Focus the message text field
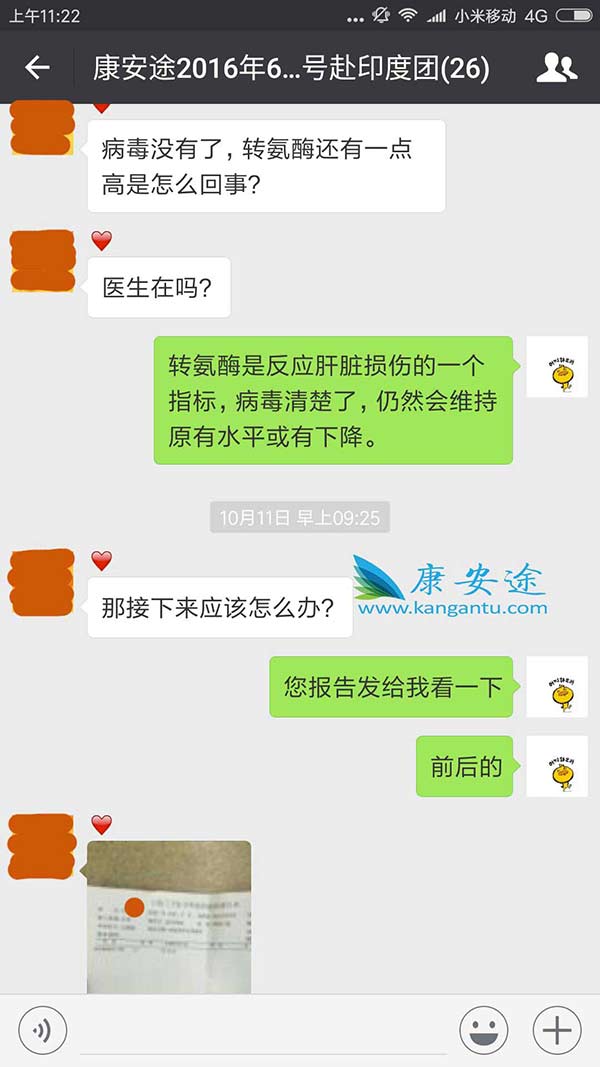The width and height of the screenshot is (600, 1067). [262, 1030]
